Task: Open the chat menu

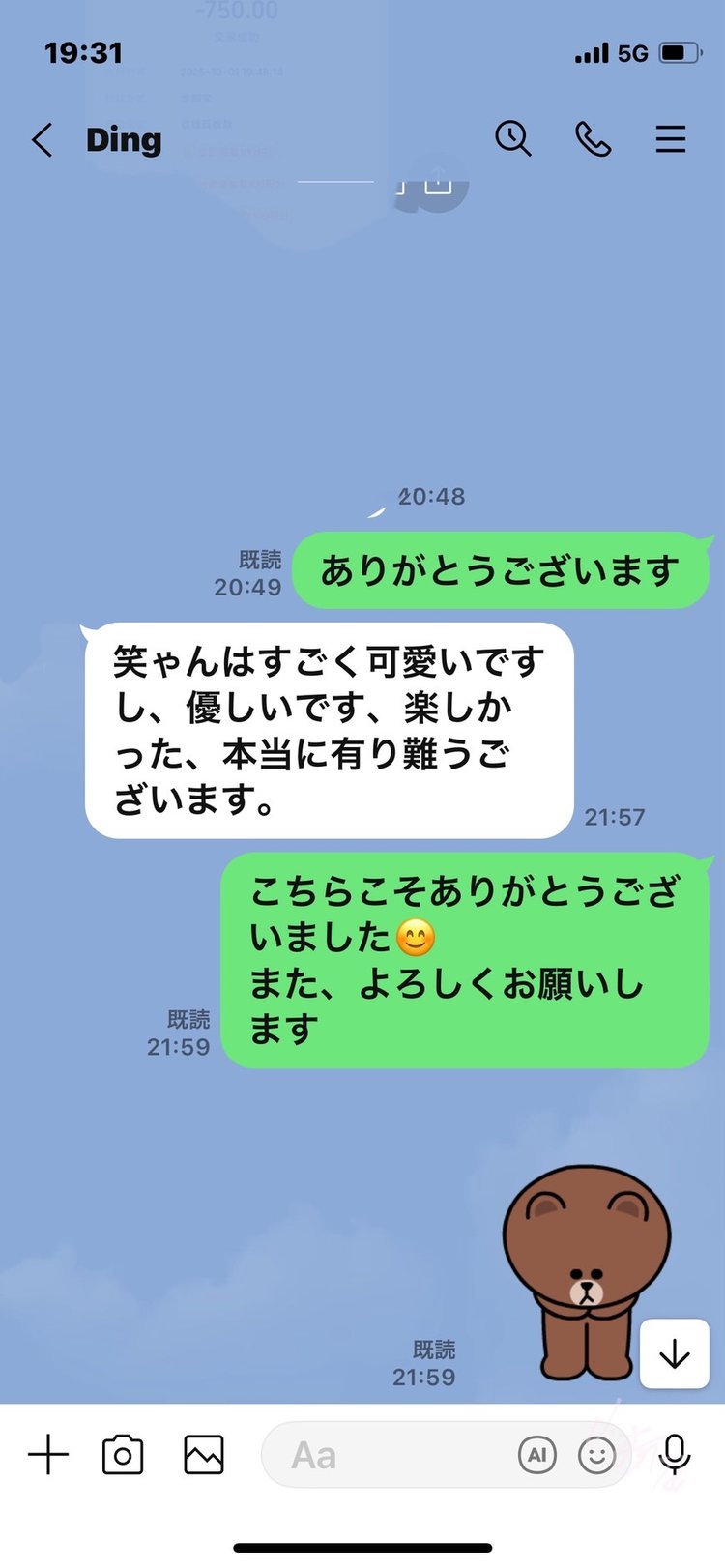Action: 671,140
